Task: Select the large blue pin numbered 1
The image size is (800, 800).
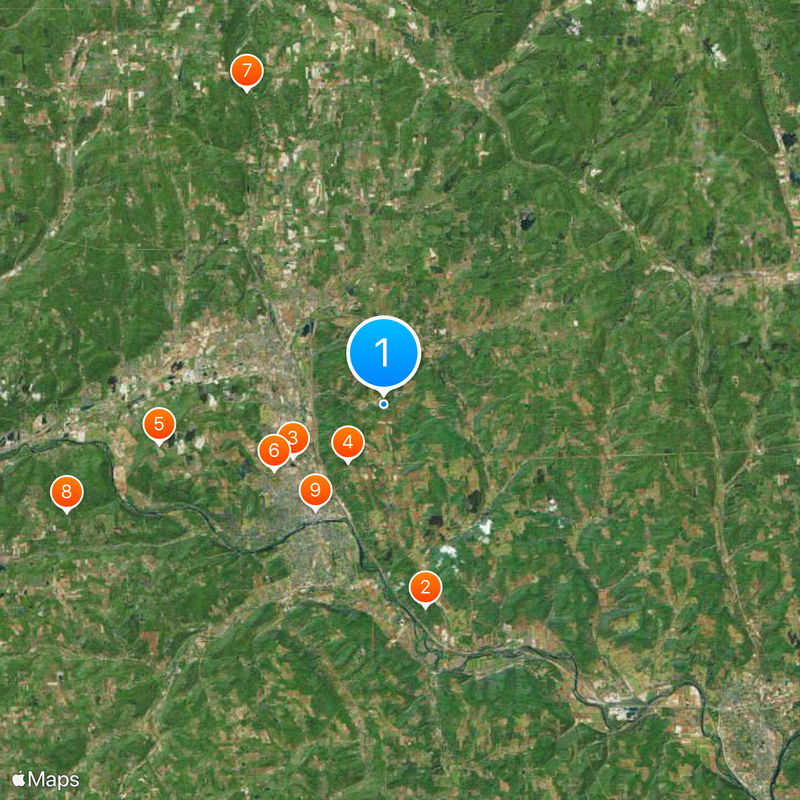Action: click(x=383, y=352)
